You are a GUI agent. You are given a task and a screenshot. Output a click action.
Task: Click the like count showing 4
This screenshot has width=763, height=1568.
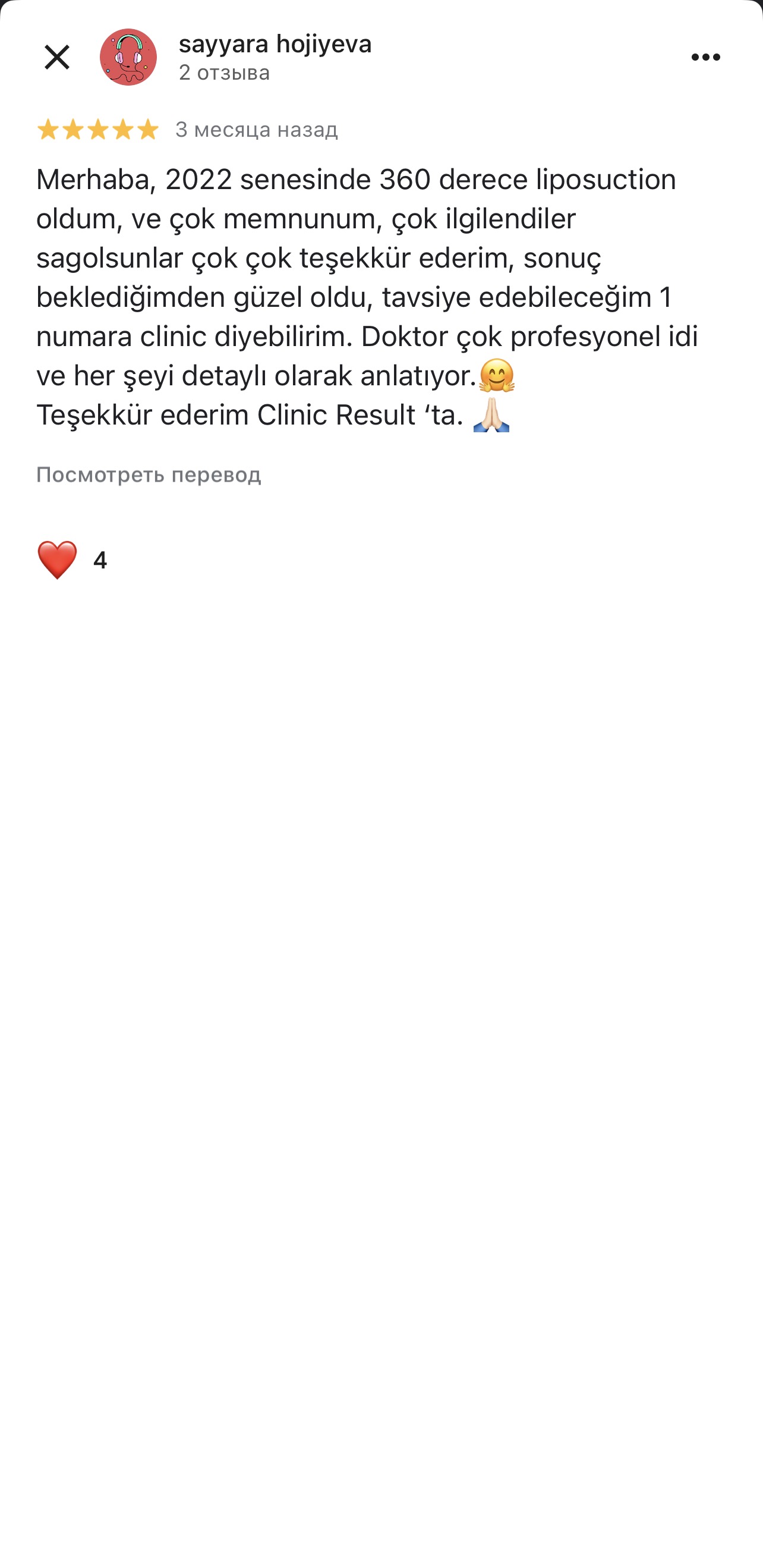100,560
